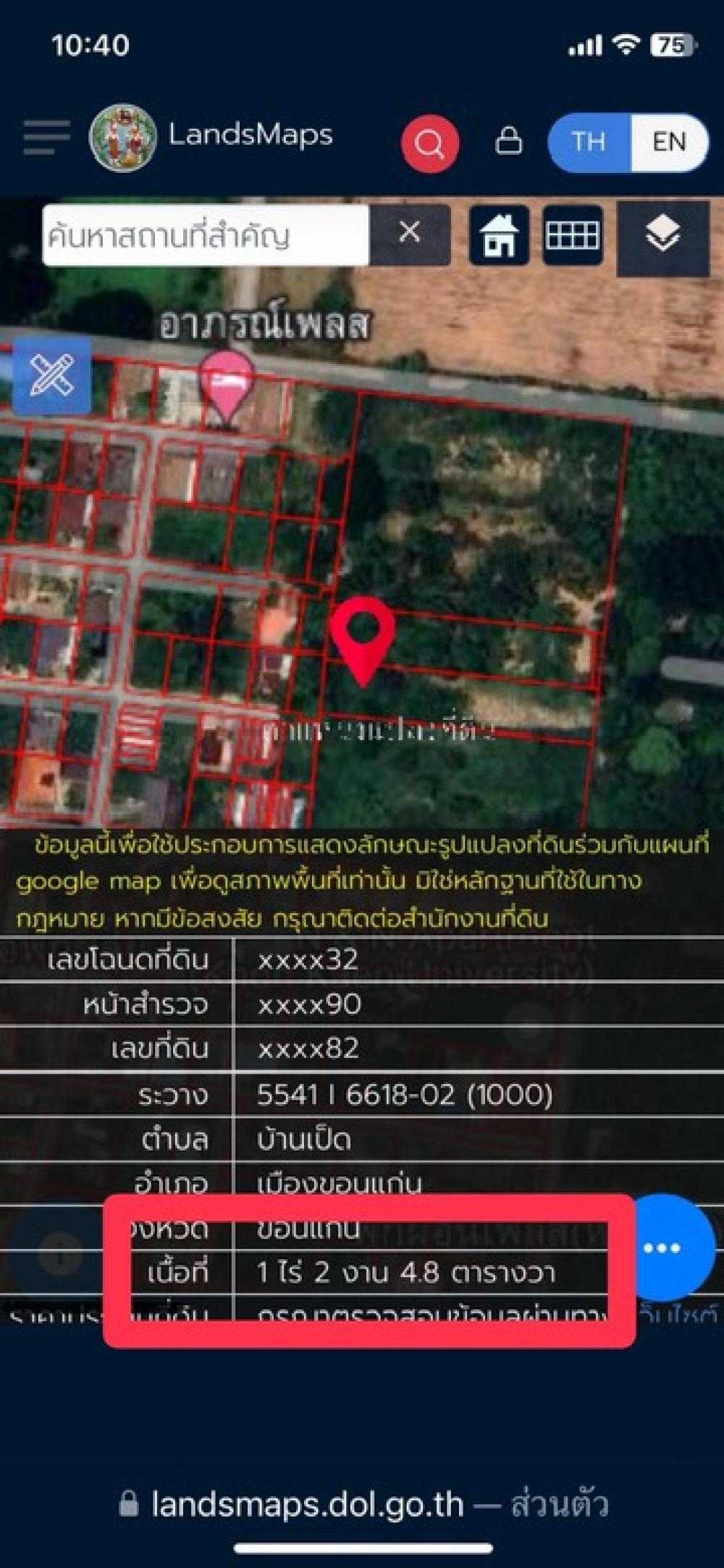Viewport: 724px width, 1568px height.
Task: Open the map layers selector
Action: pyautogui.click(x=662, y=235)
